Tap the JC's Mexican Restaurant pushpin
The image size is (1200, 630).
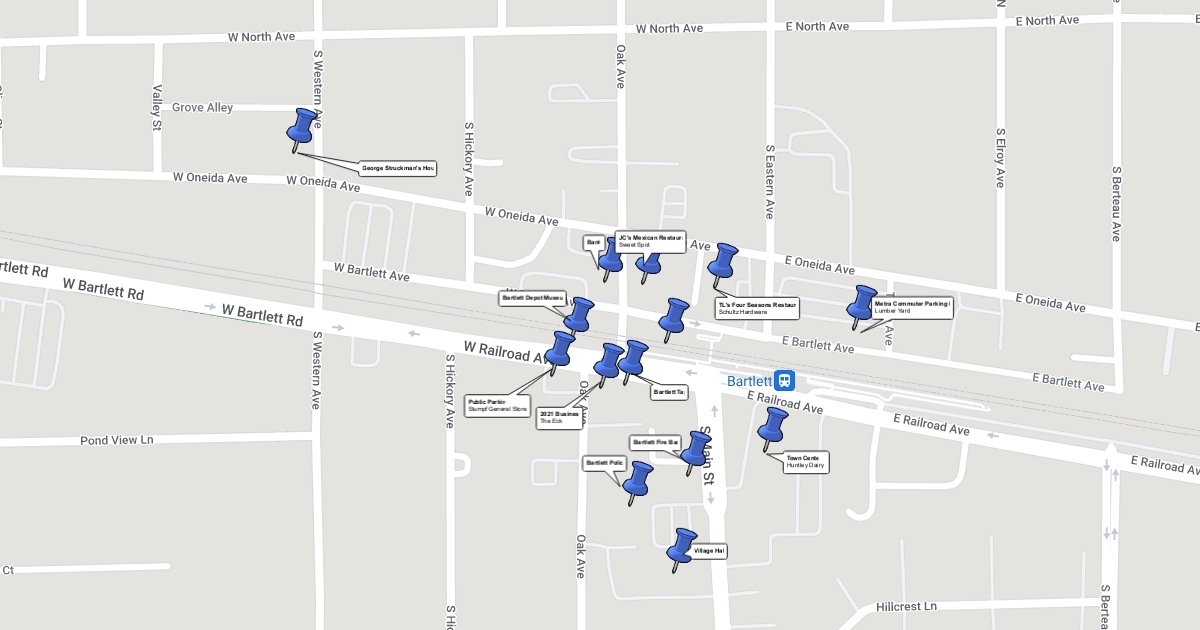pyautogui.click(x=650, y=262)
